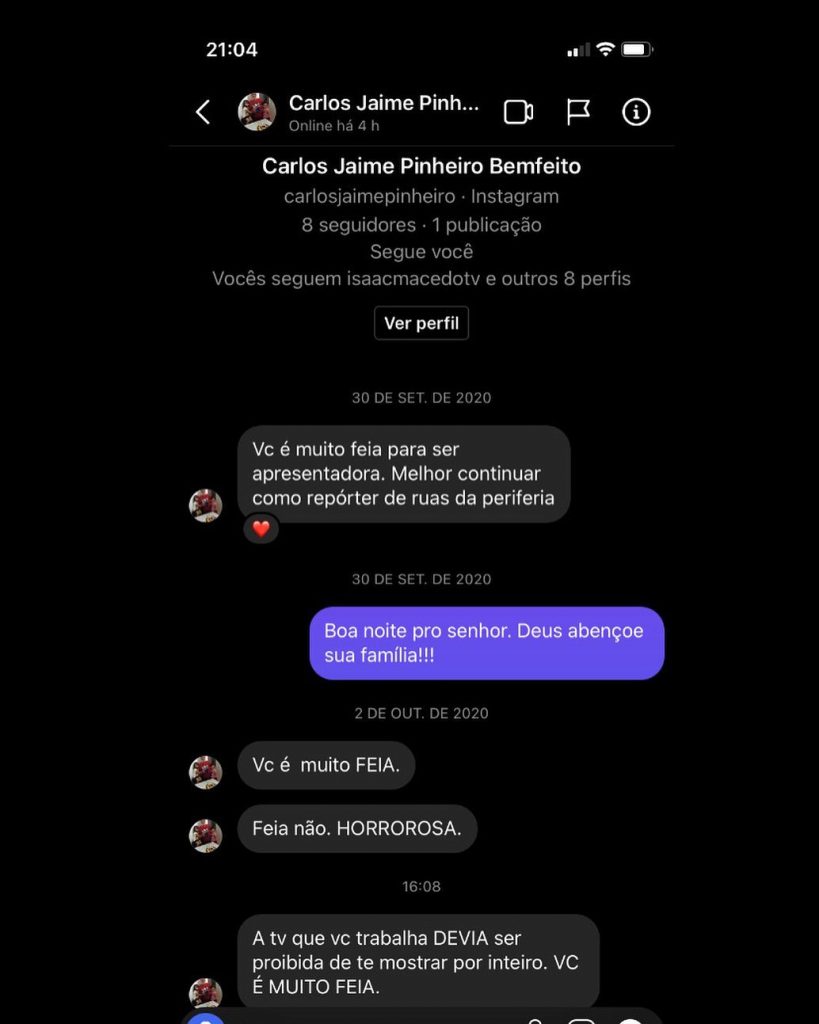Start a video call with Carlos Jaime
The image size is (819, 1024).
point(518,112)
